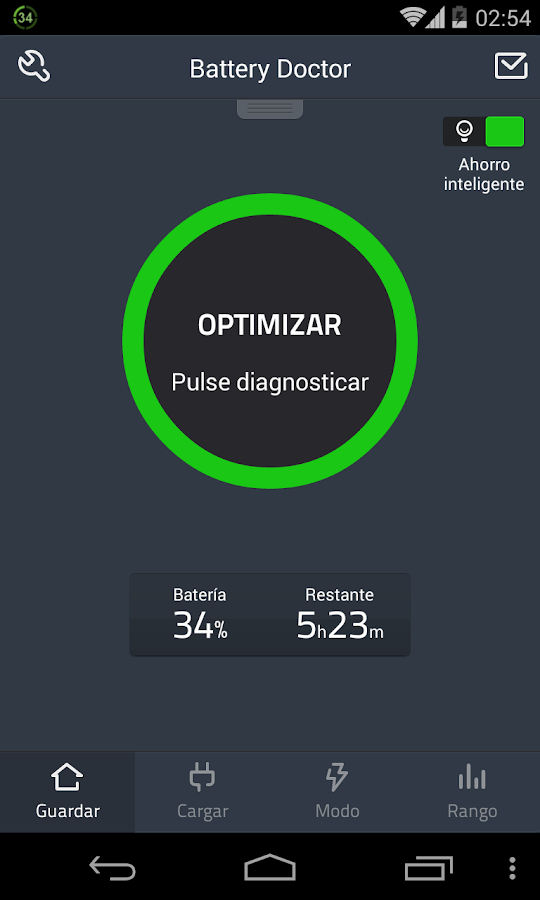Go to the Rango tab
The image size is (540, 900).
coord(472,792)
